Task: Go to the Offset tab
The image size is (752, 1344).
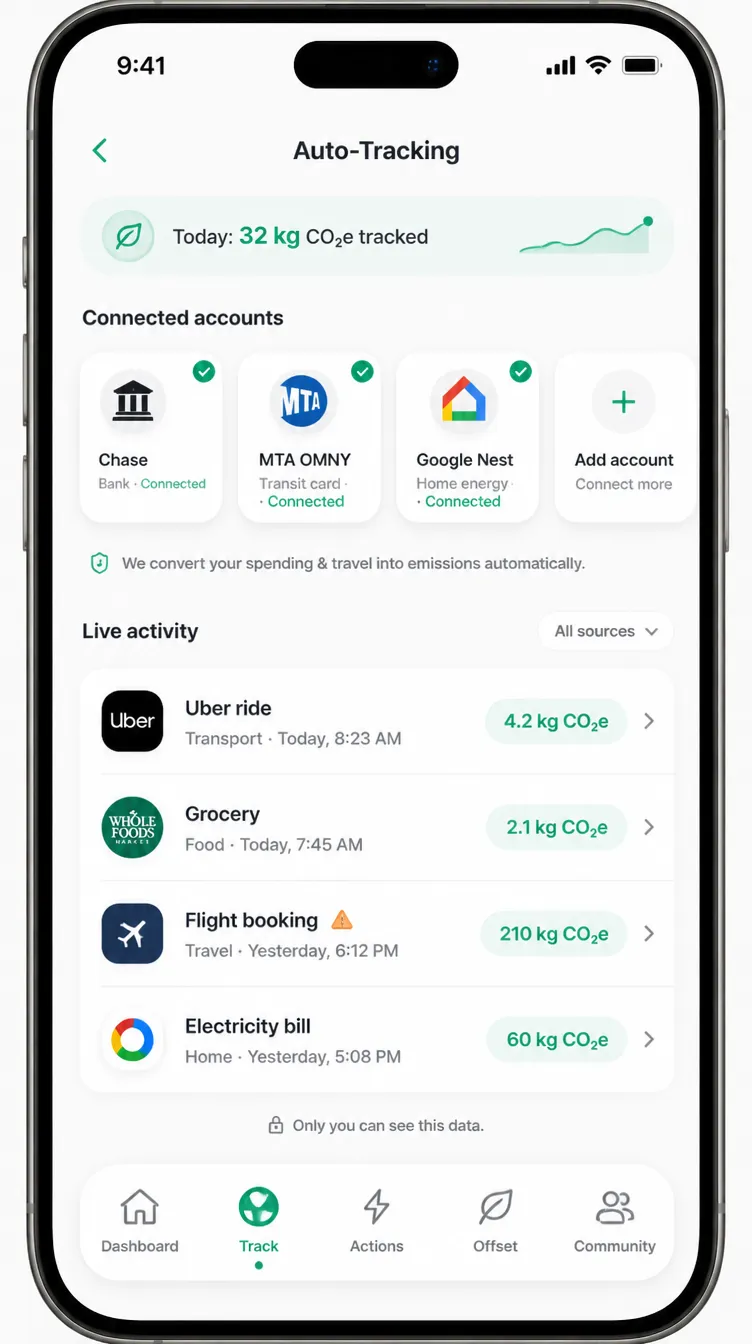Action: click(x=495, y=1221)
